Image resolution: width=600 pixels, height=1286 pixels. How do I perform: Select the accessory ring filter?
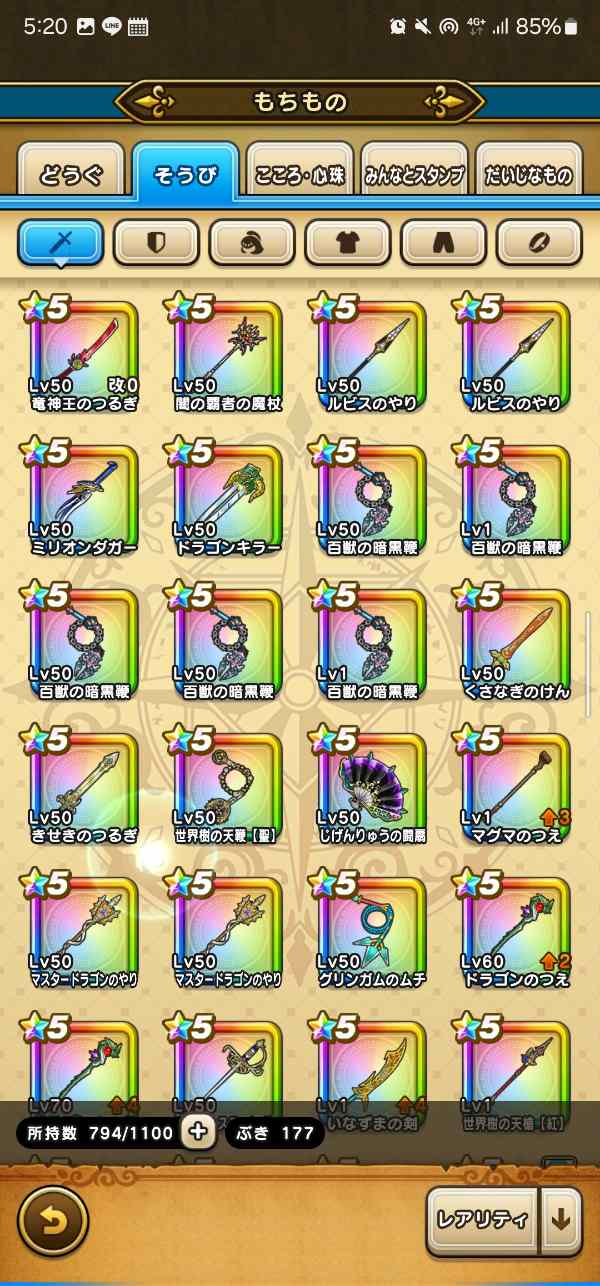click(x=539, y=242)
